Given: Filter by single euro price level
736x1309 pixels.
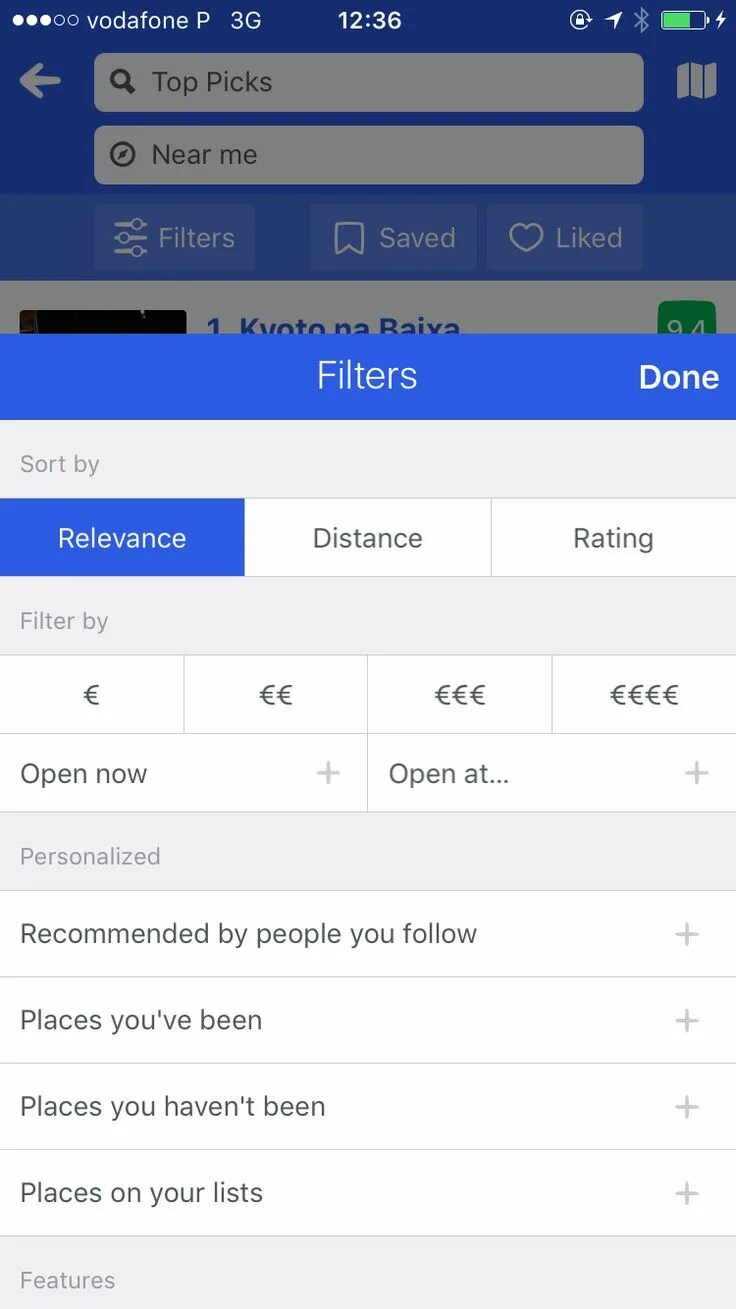Looking at the screenshot, I should tap(92, 695).
